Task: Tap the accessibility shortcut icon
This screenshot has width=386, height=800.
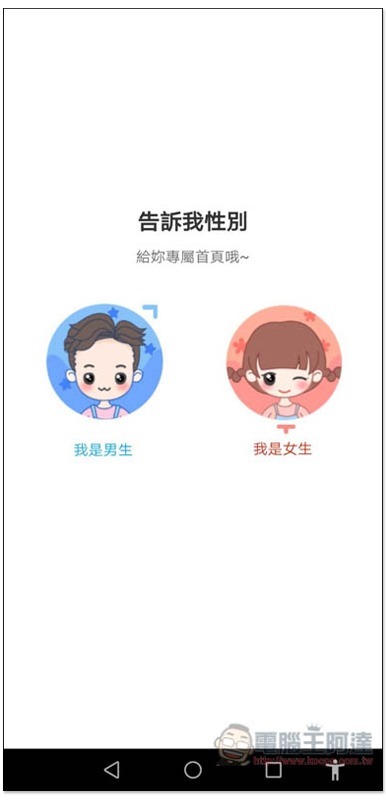Action: [335, 769]
